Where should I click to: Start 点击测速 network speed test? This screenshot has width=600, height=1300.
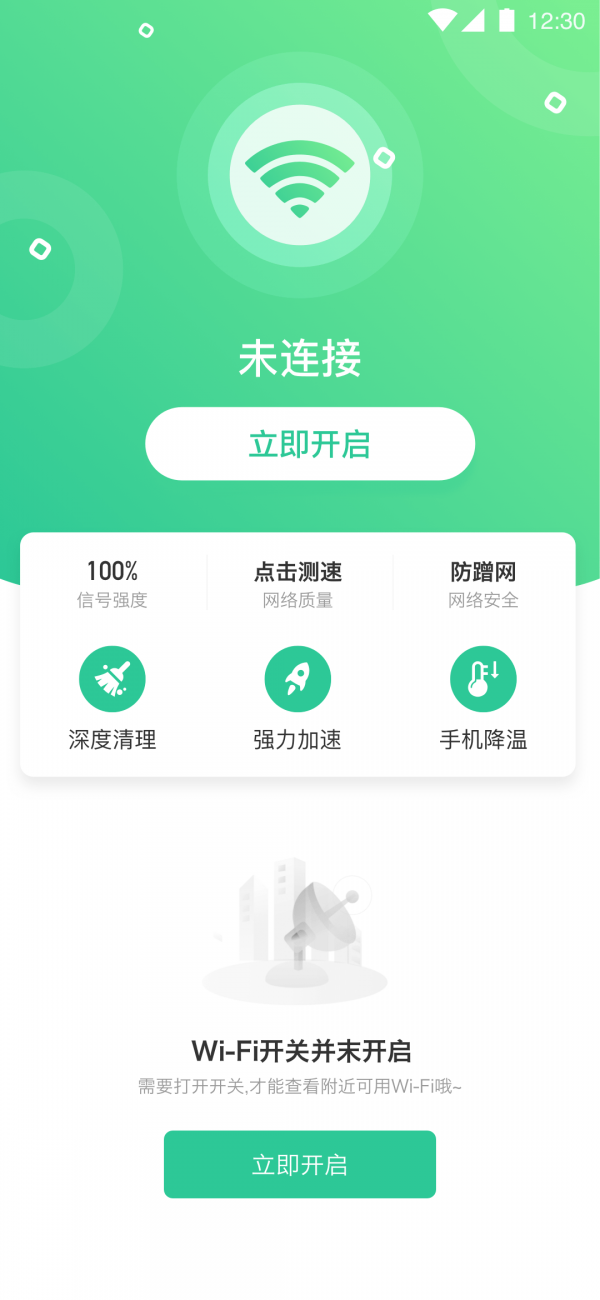coord(298,584)
